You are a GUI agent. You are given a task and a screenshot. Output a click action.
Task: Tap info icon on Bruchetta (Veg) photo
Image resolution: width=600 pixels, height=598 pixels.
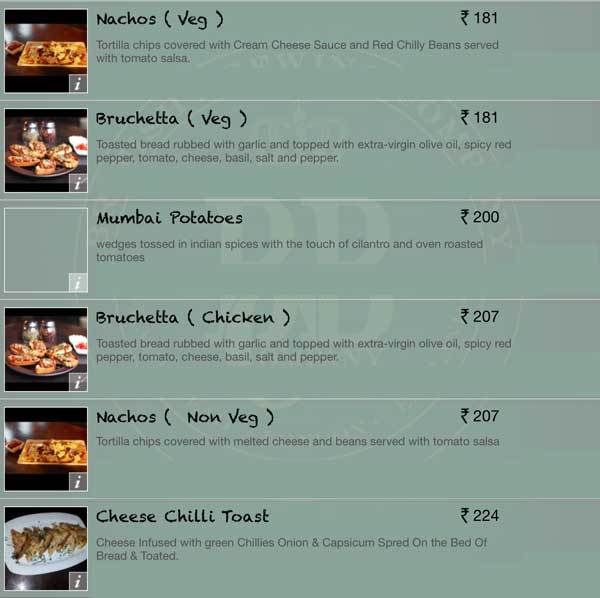tap(78, 183)
